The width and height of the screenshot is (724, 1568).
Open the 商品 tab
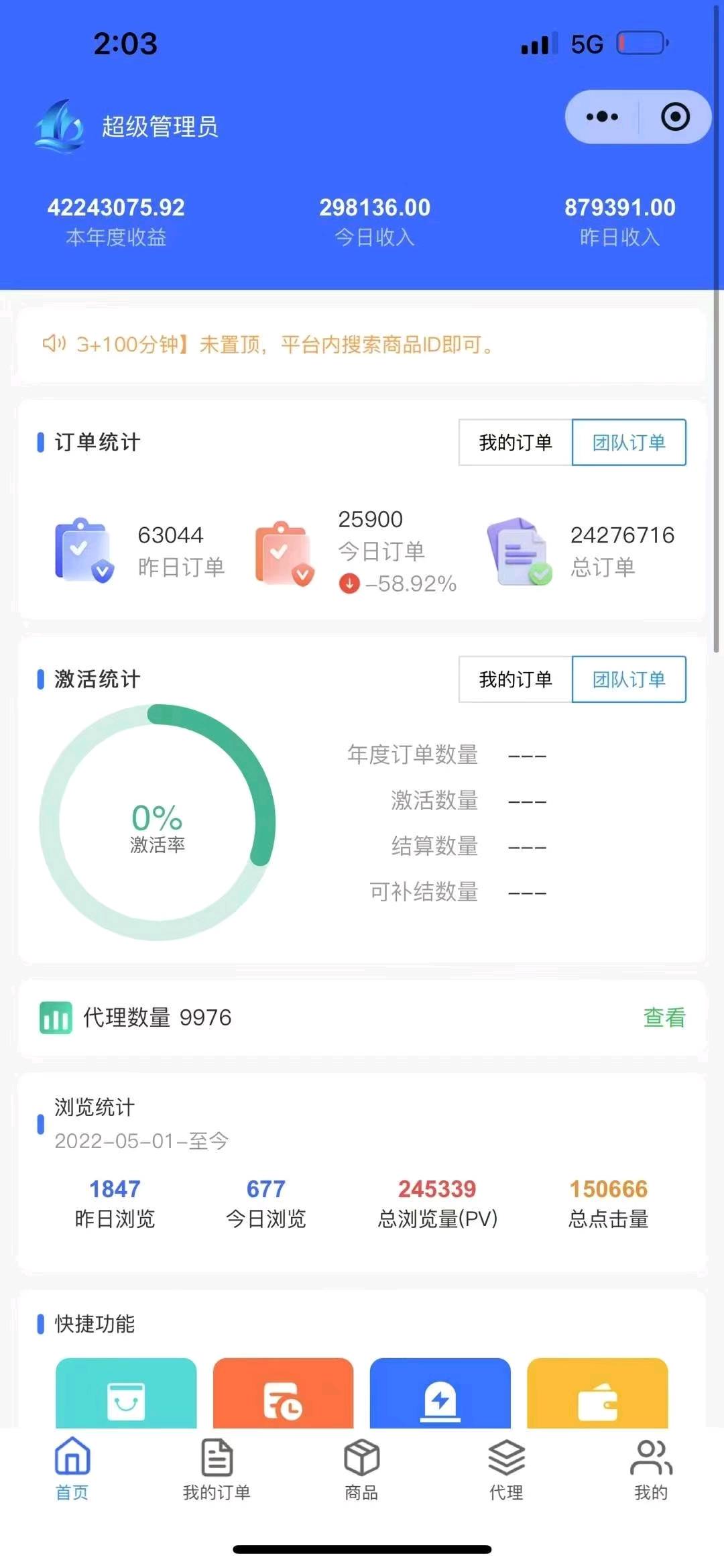361,1469
